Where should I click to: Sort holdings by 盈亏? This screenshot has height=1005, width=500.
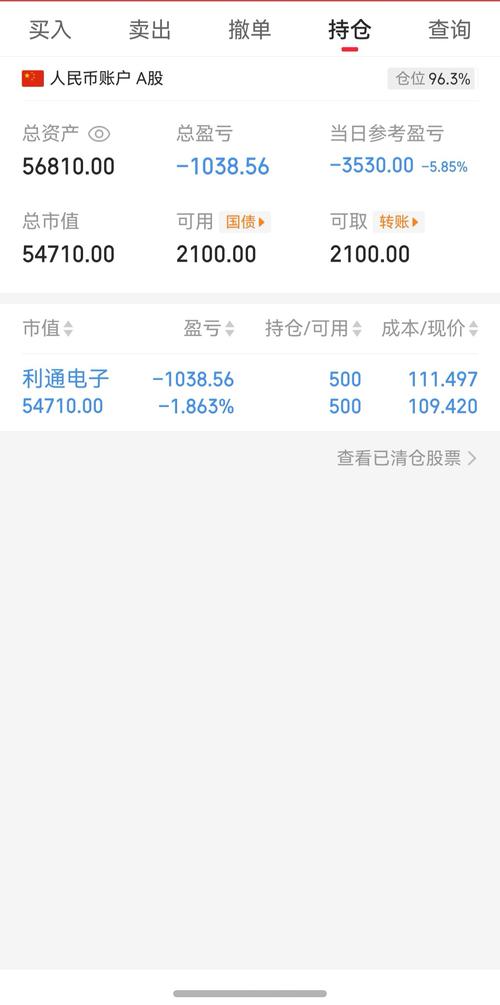click(x=209, y=329)
